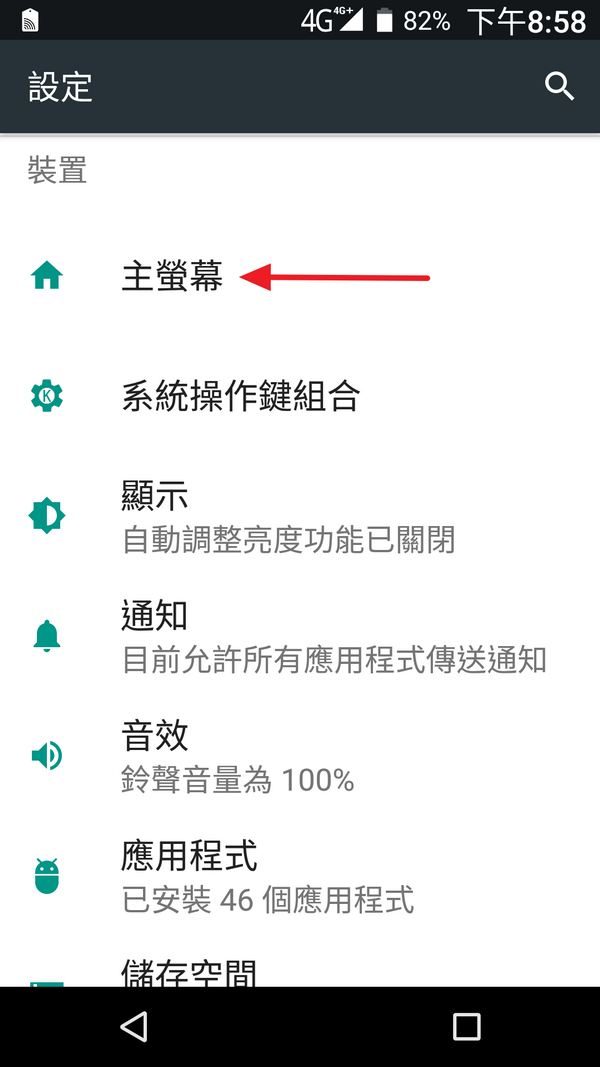This screenshot has height=1067, width=600.
Task: Tap the system back button
Action: (133, 1026)
